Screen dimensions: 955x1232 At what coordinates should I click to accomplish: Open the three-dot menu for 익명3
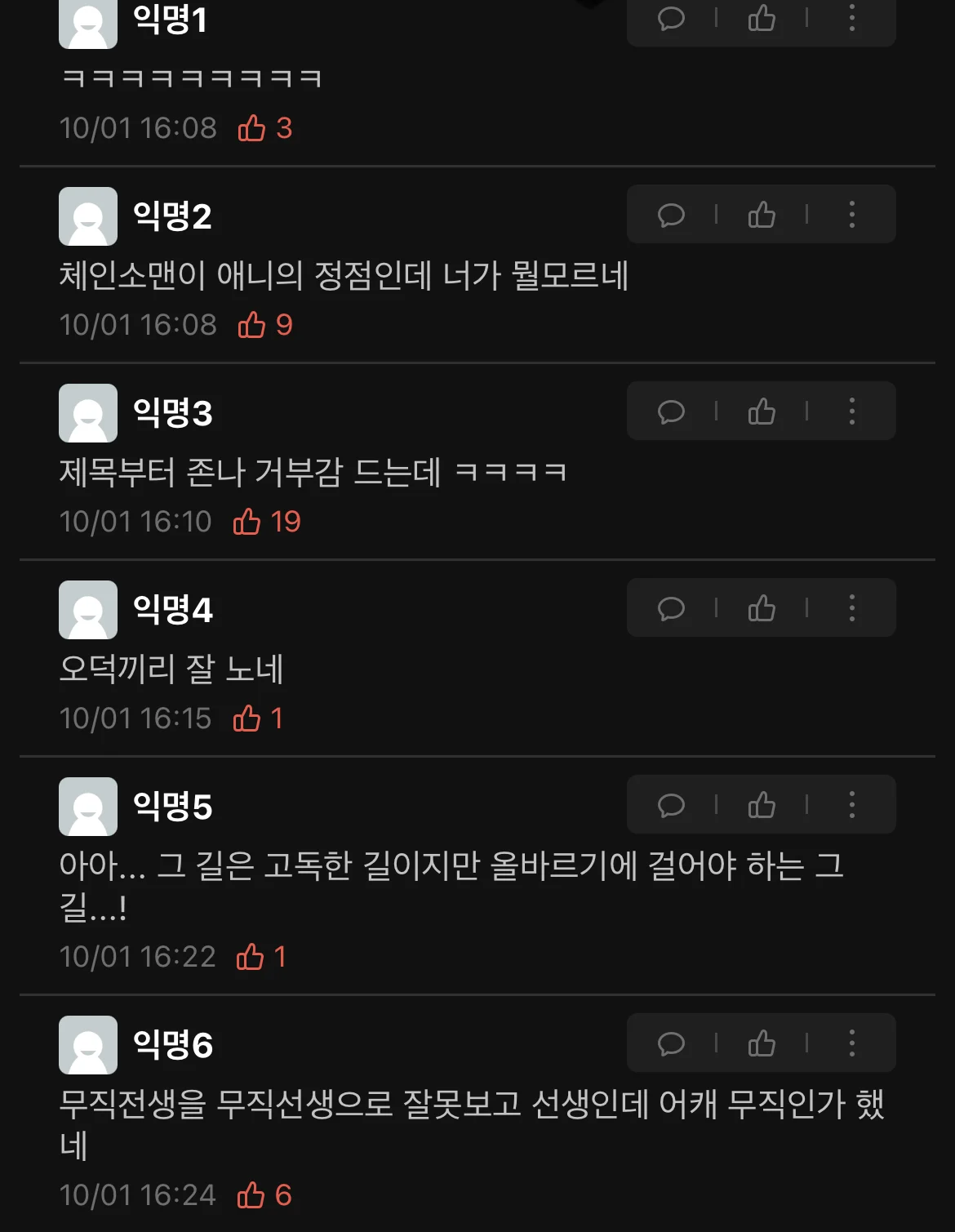tap(851, 411)
